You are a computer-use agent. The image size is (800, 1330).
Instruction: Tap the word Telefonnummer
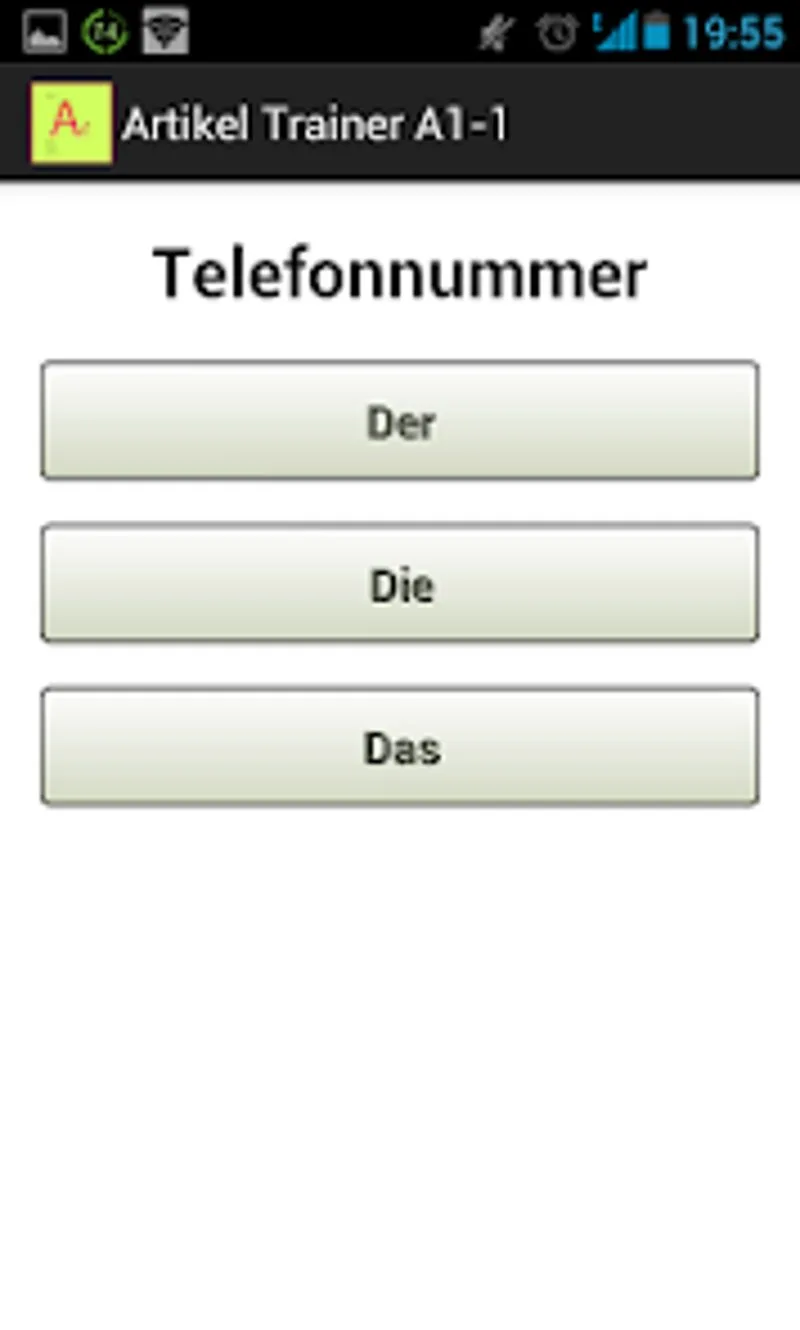click(400, 270)
